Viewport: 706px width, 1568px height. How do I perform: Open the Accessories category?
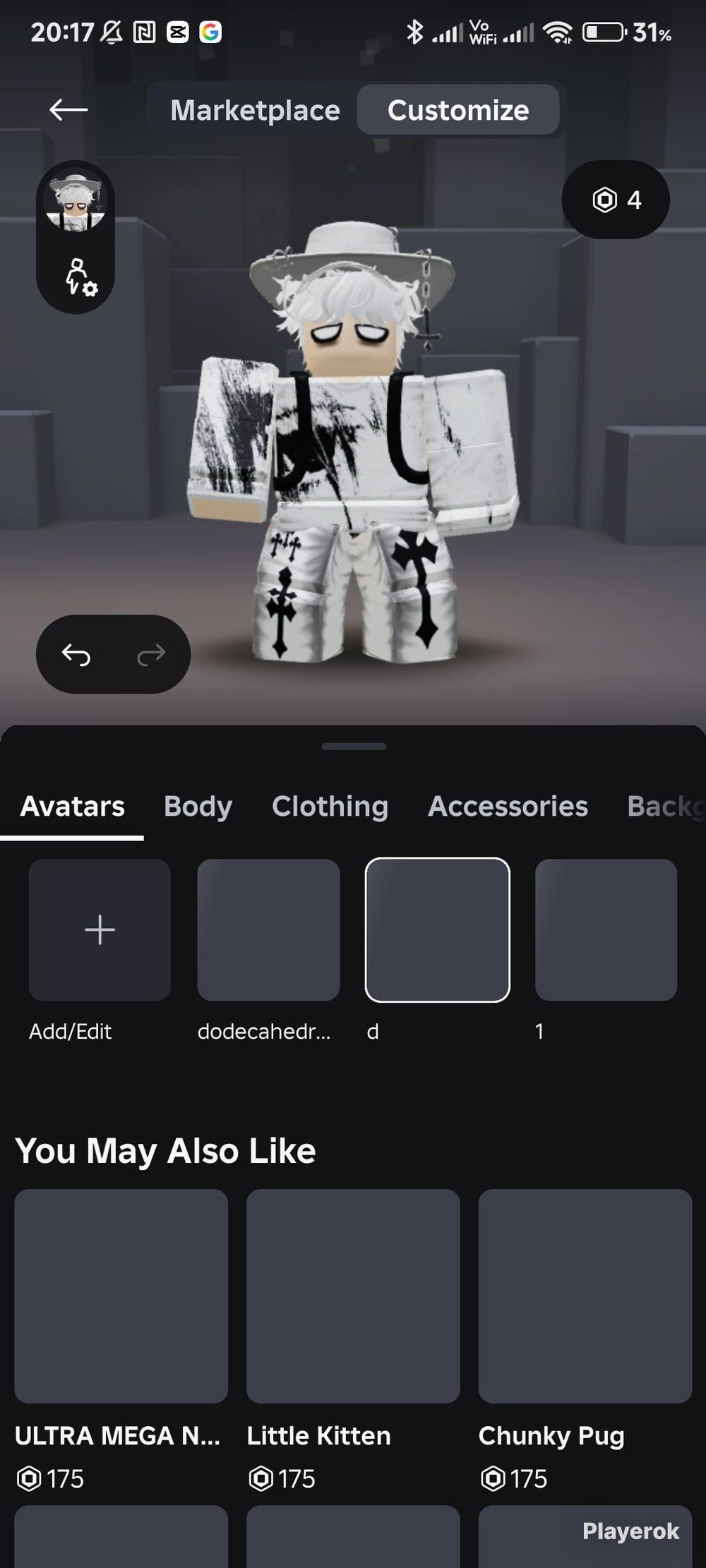click(x=508, y=807)
